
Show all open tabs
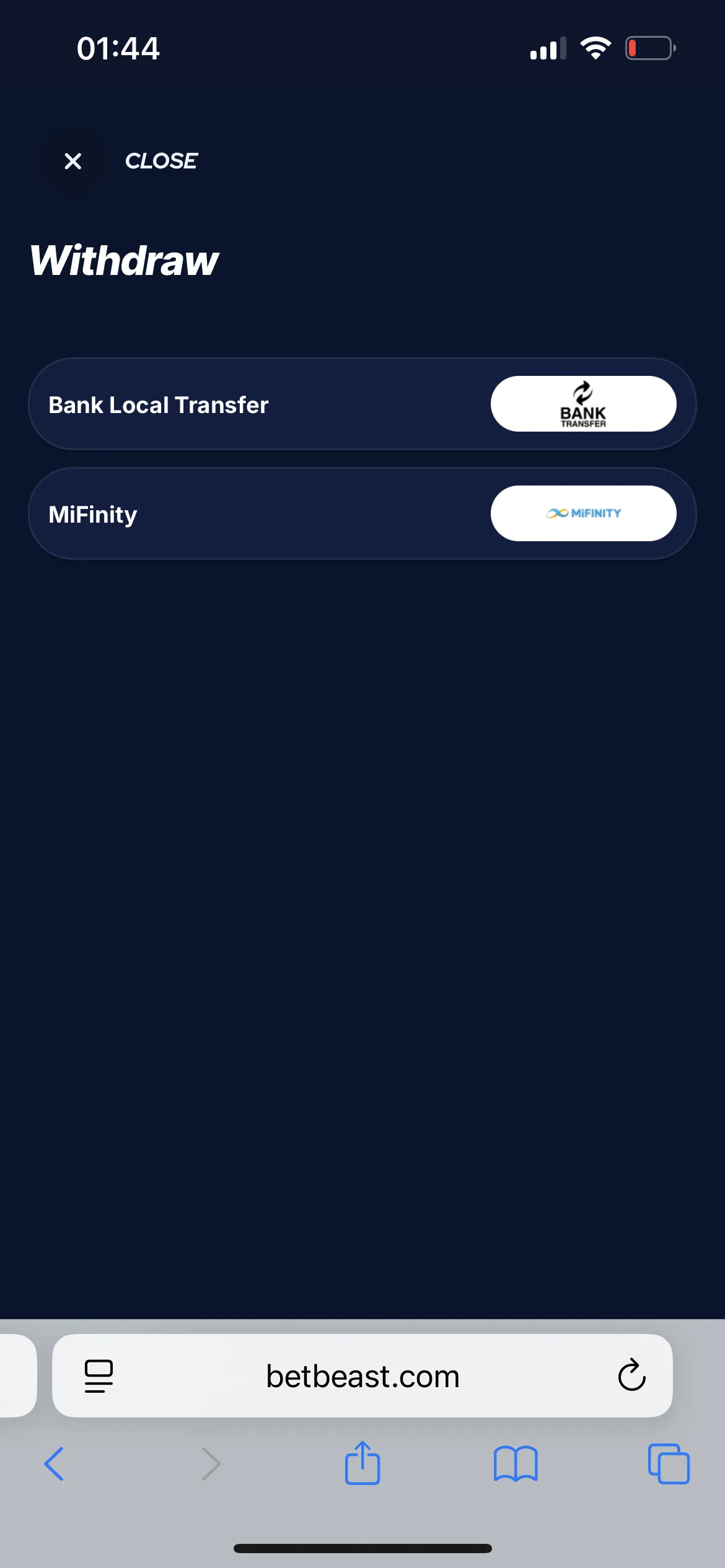pyautogui.click(x=669, y=1464)
